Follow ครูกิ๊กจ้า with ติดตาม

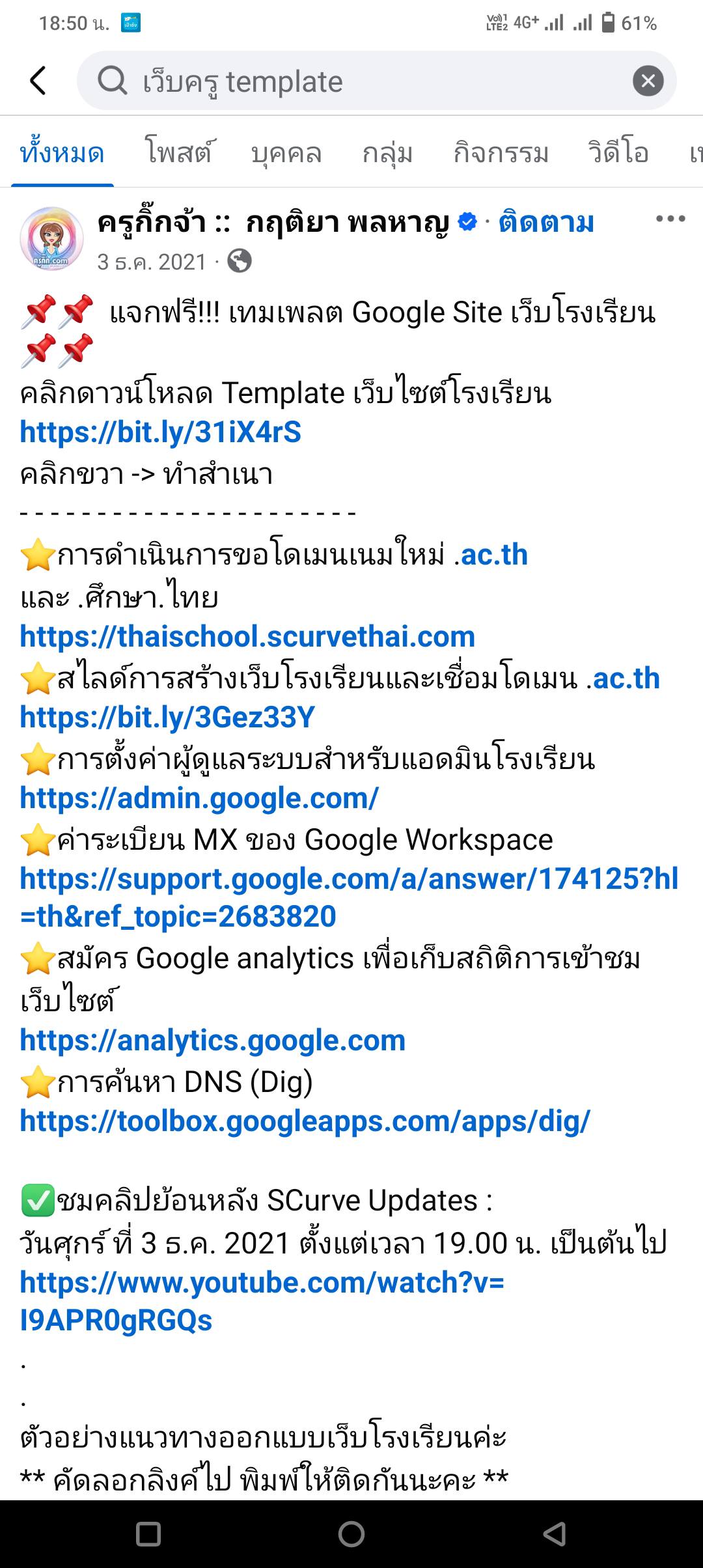click(x=545, y=222)
